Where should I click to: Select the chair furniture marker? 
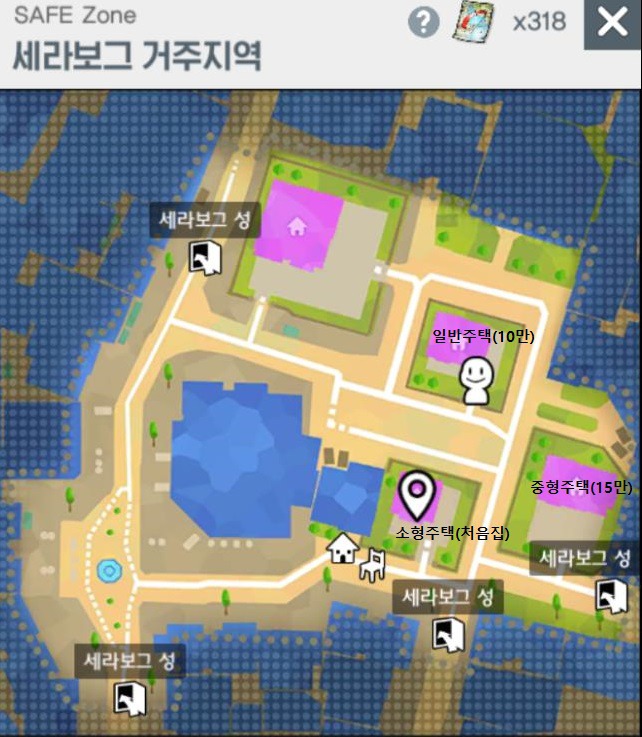click(x=372, y=565)
